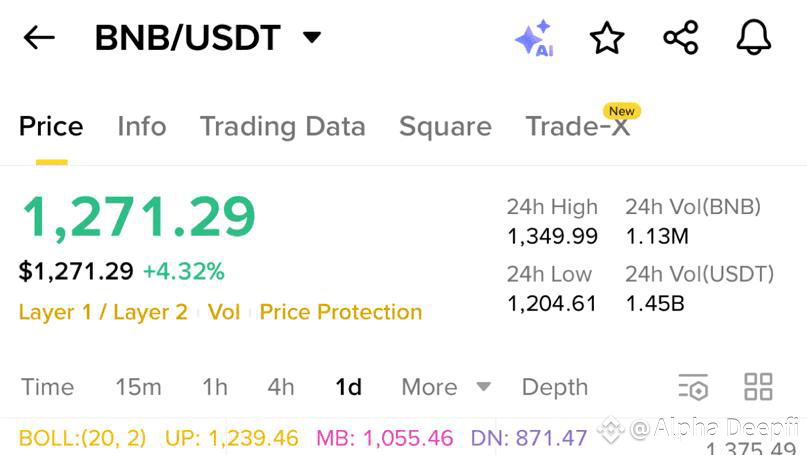Select the 1h chart interval
The image size is (807, 455).
point(214,387)
